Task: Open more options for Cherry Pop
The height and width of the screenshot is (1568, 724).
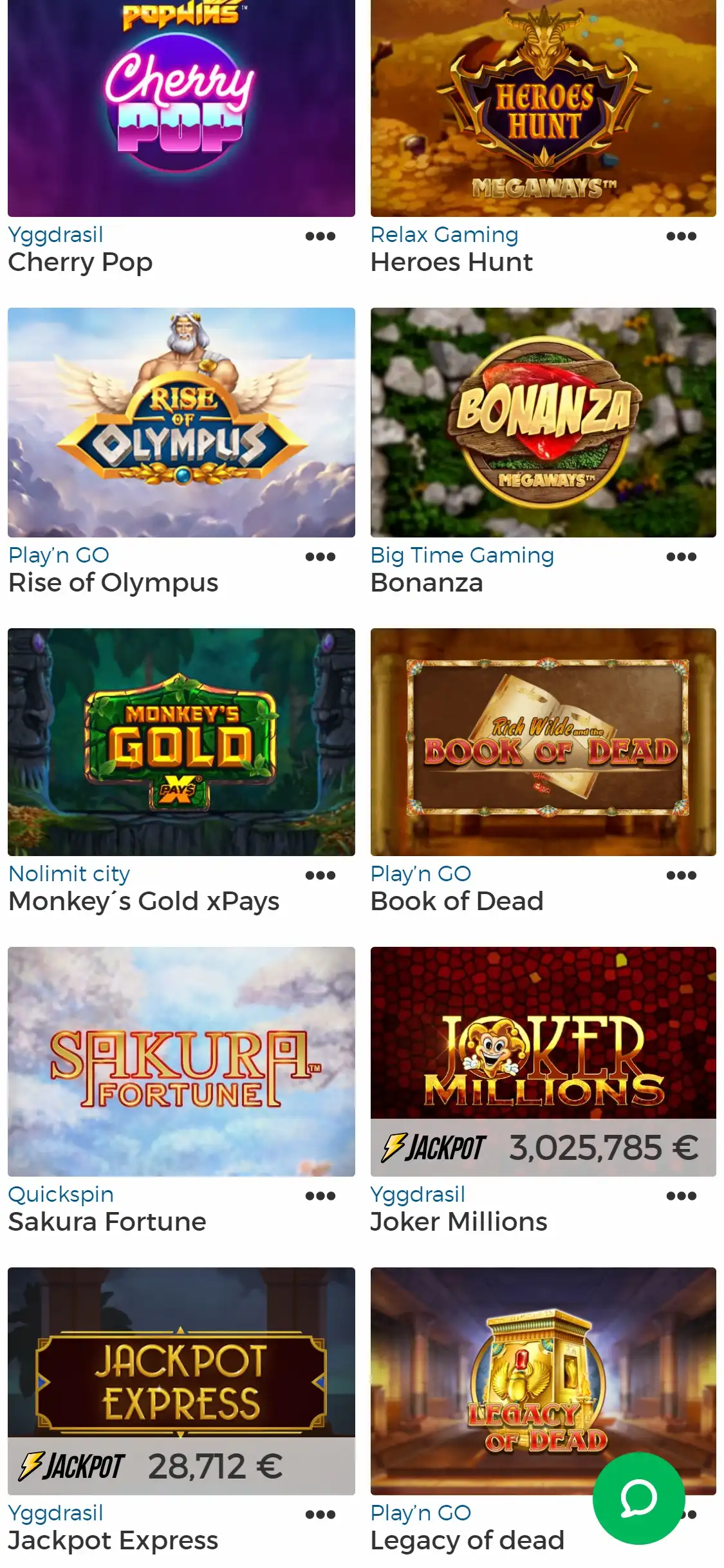Action: pos(320,236)
